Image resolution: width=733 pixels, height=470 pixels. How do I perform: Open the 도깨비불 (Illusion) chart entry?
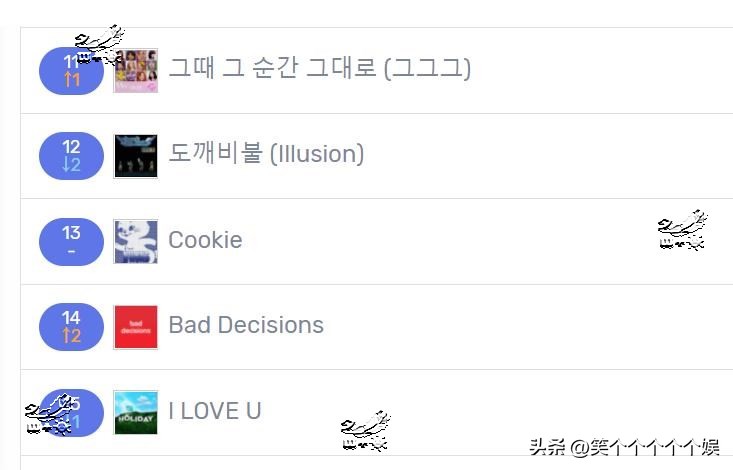pyautogui.click(x=266, y=154)
